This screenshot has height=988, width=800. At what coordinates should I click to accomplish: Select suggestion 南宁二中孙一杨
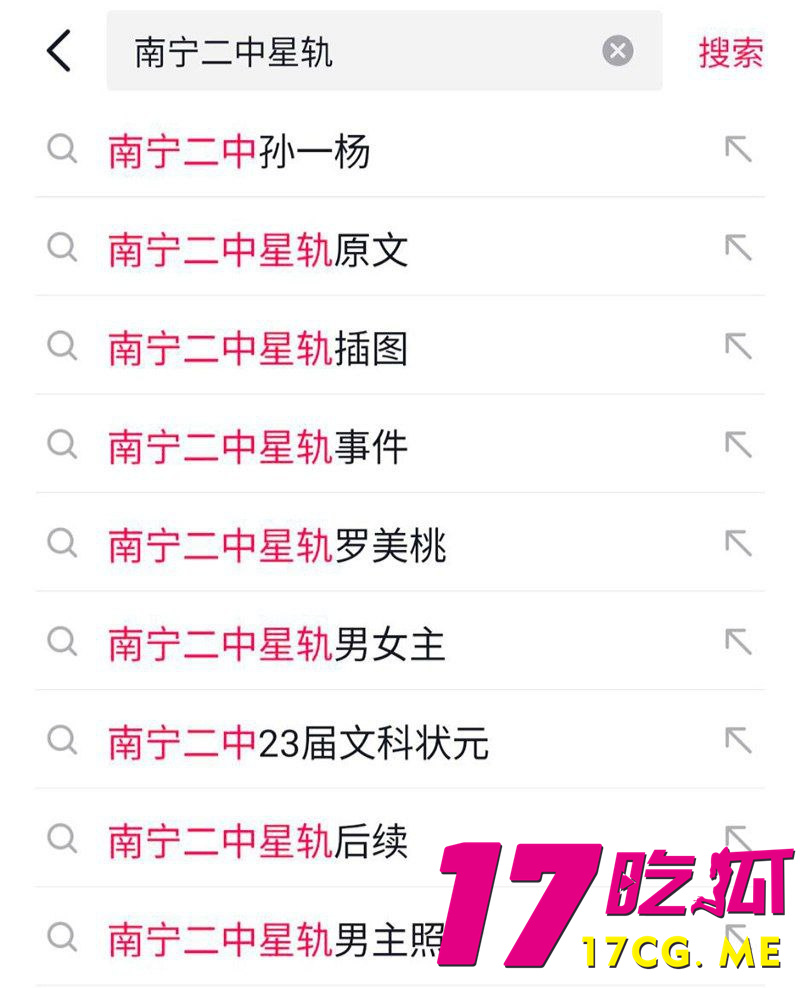click(x=240, y=151)
